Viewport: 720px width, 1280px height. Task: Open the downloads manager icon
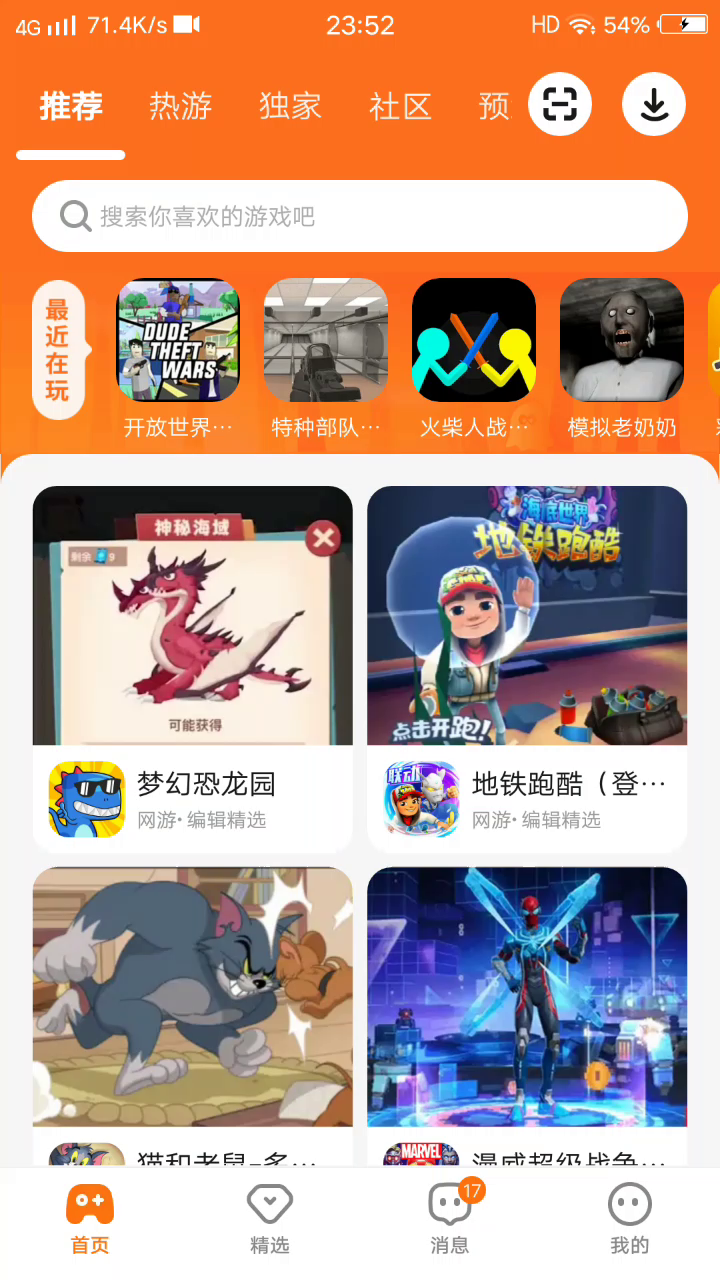[654, 105]
